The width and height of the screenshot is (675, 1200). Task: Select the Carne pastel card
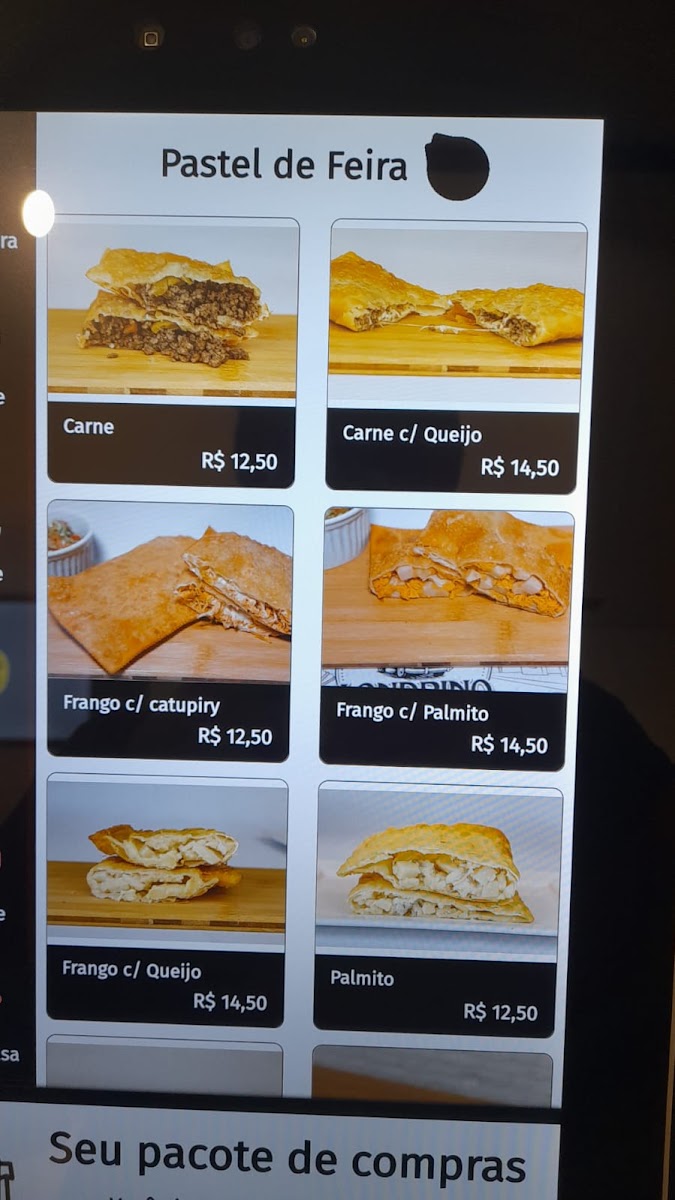[x=172, y=352]
